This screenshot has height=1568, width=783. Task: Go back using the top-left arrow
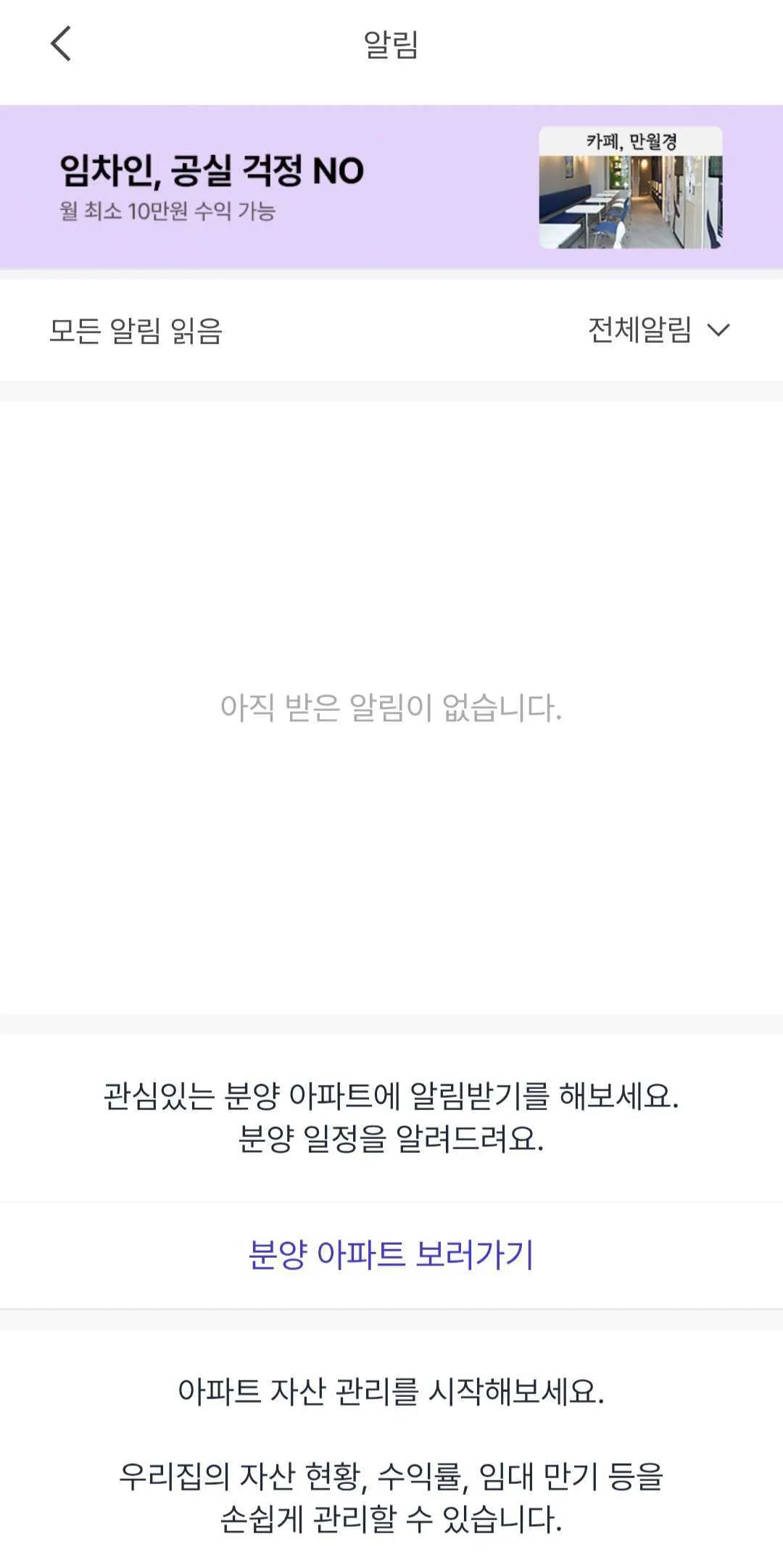(x=61, y=44)
